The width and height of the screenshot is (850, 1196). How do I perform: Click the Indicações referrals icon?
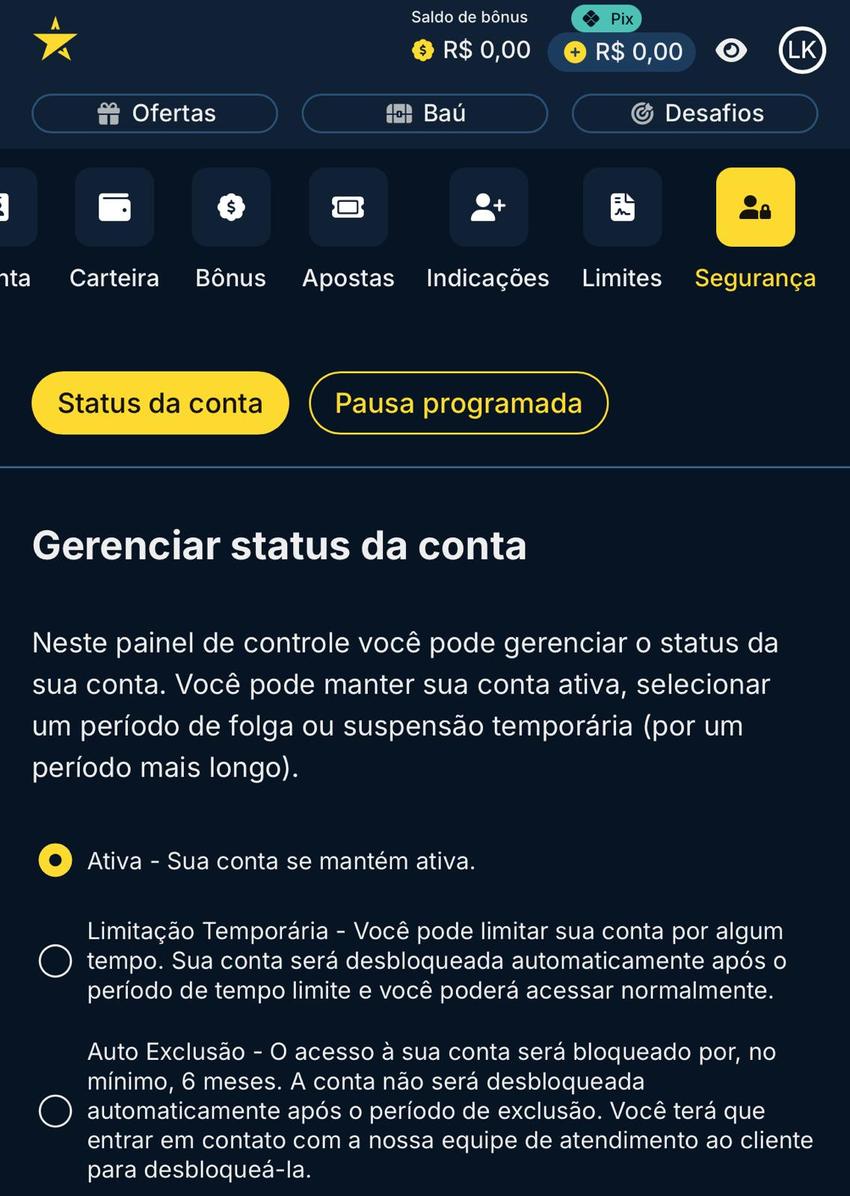488,207
